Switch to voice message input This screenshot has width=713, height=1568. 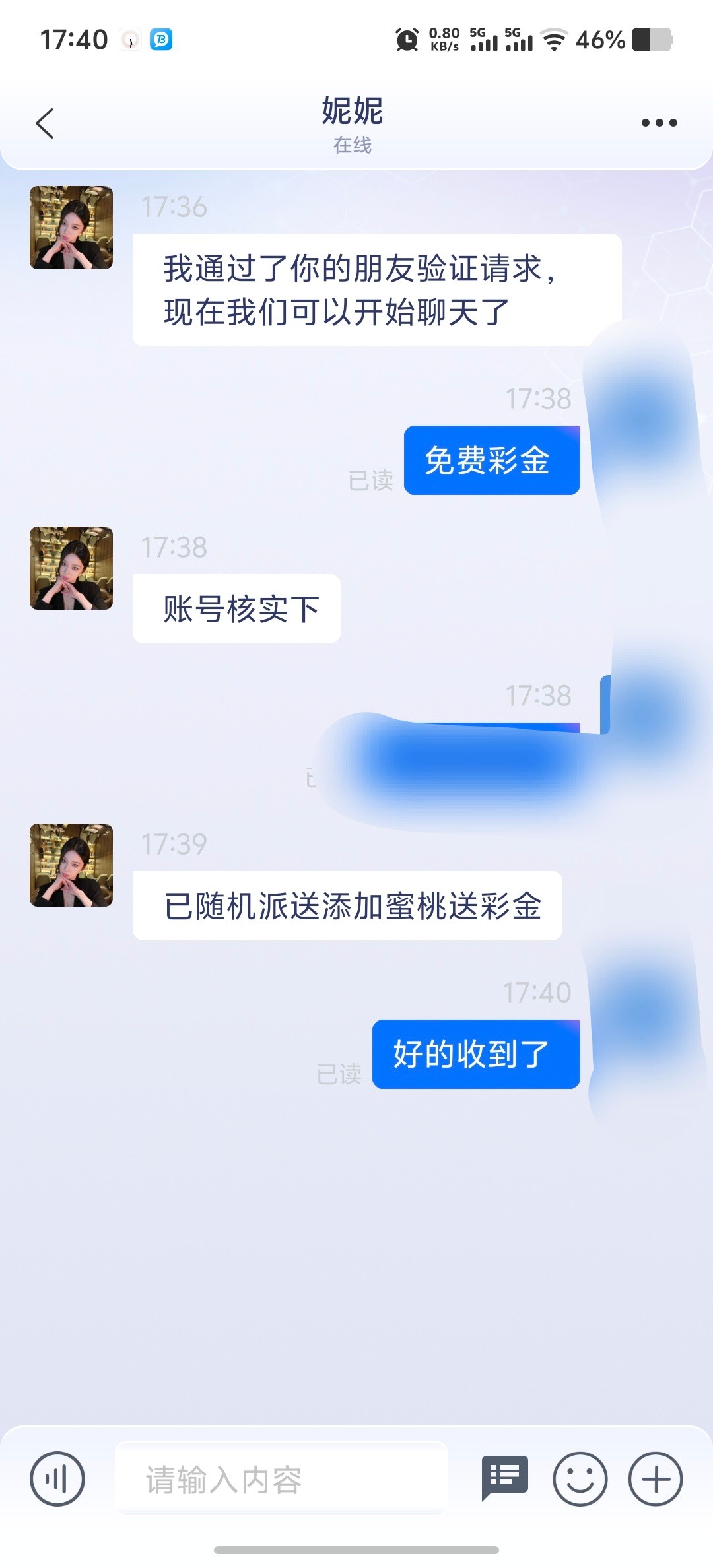[57, 1479]
